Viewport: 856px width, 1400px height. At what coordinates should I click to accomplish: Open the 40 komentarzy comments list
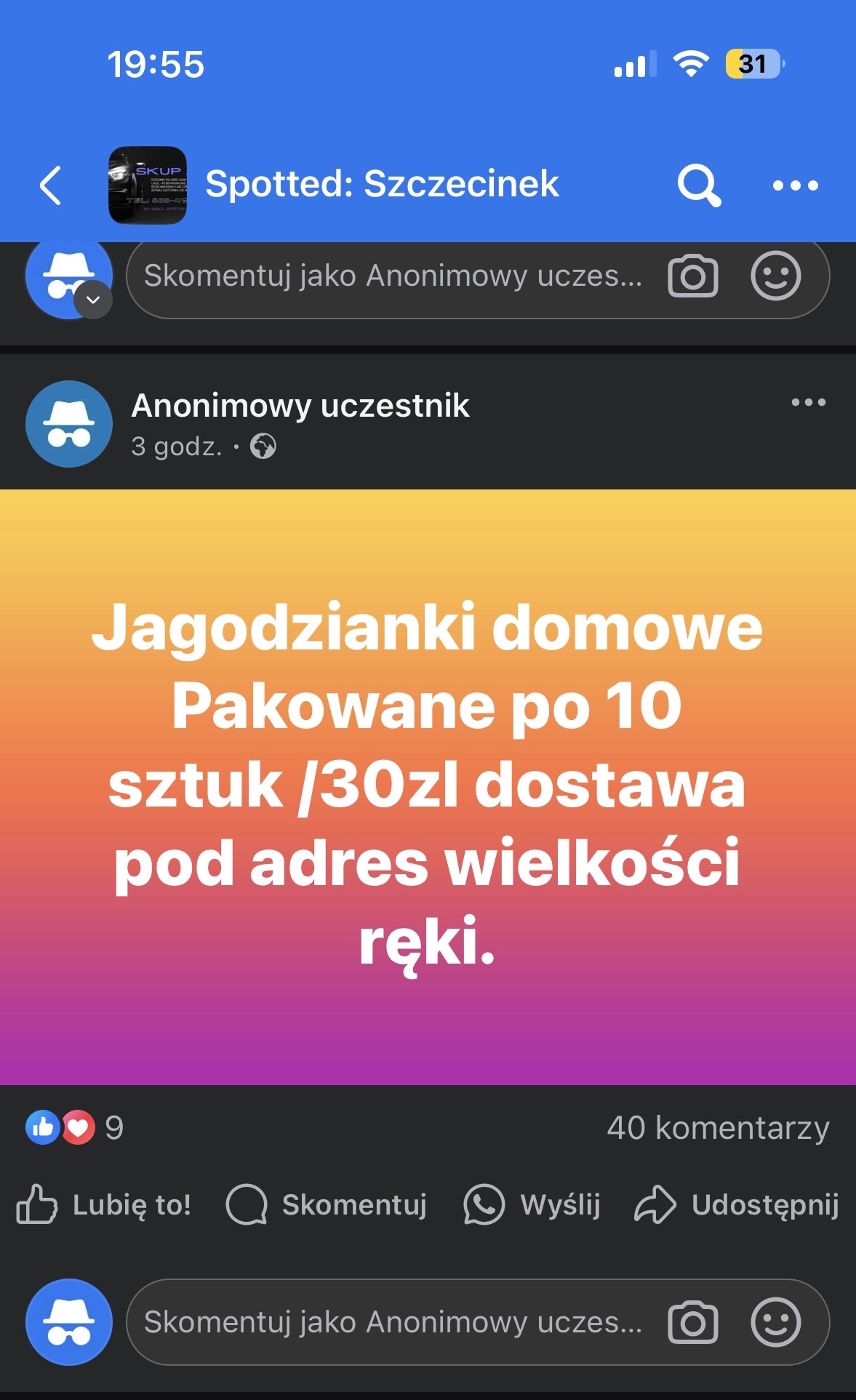pyautogui.click(x=718, y=1127)
